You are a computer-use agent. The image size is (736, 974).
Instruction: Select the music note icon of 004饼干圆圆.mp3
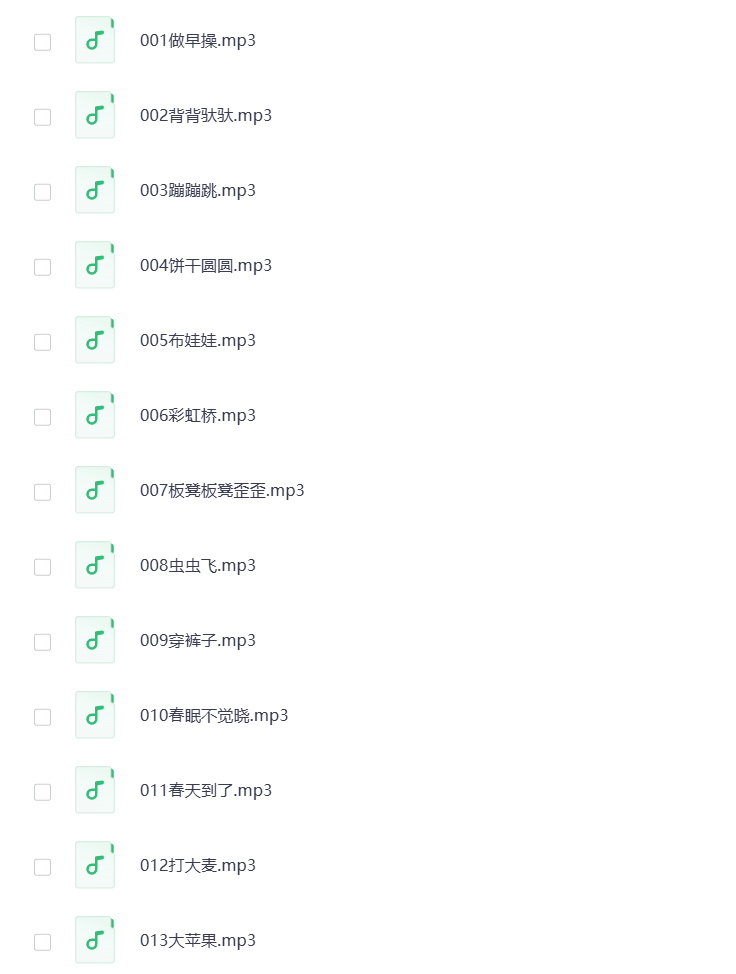[95, 265]
